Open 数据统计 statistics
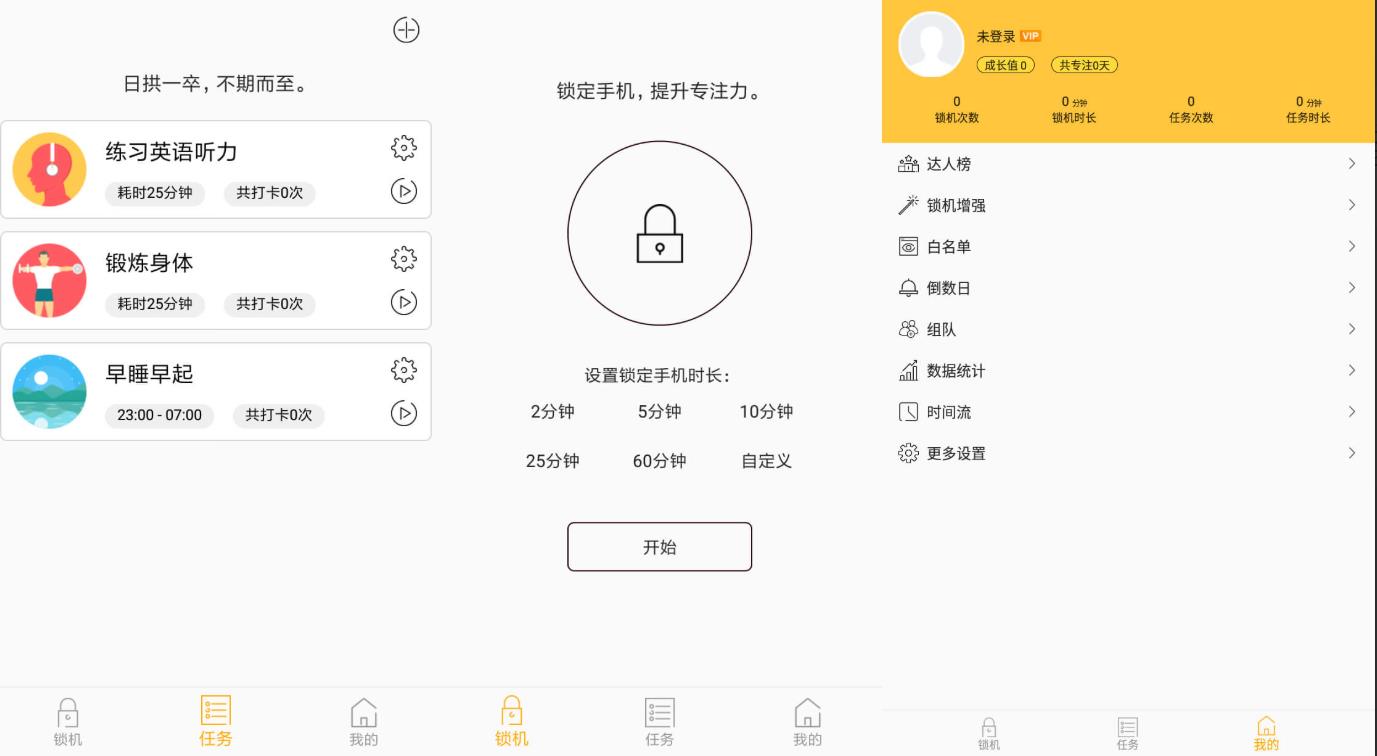This screenshot has height=756, width=1377. pos(1128,371)
